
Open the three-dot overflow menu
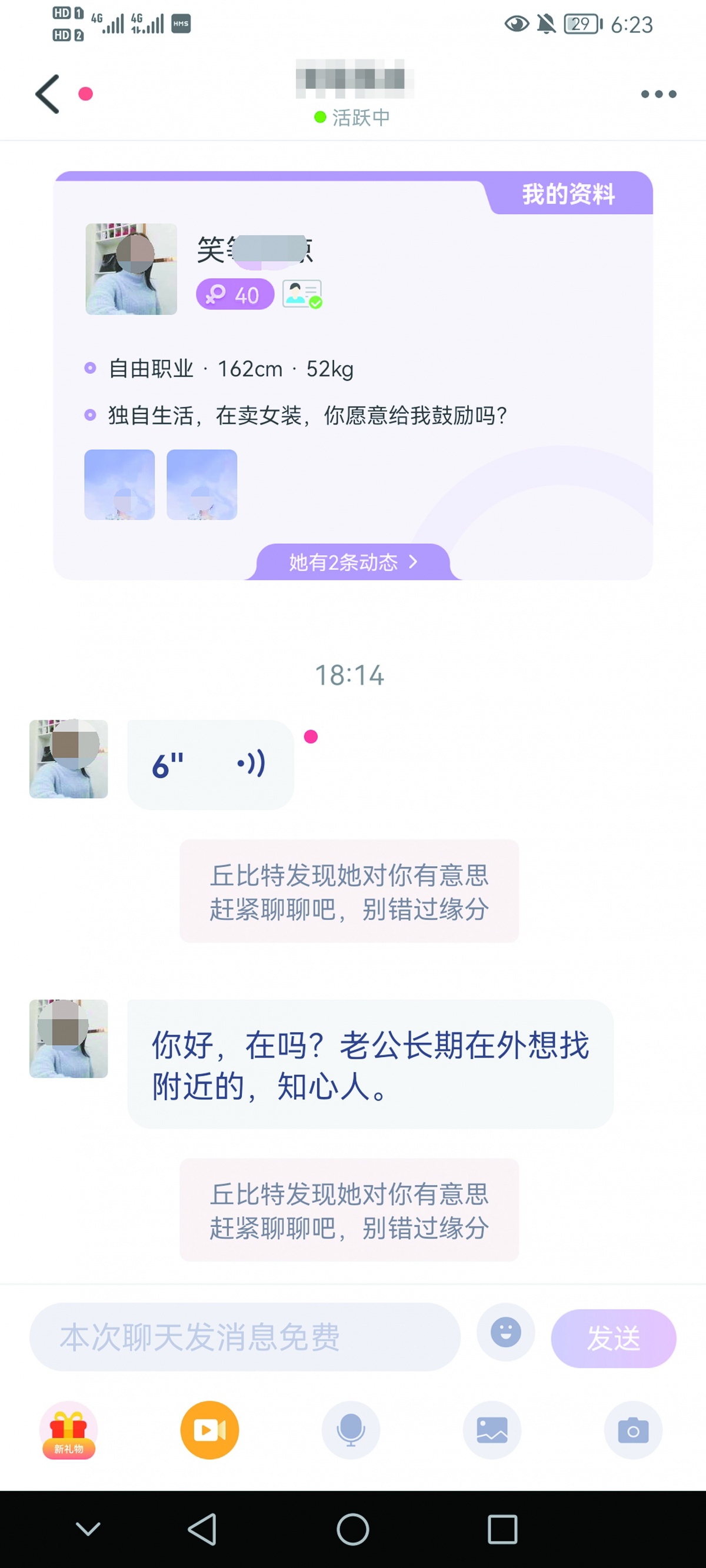pos(658,94)
